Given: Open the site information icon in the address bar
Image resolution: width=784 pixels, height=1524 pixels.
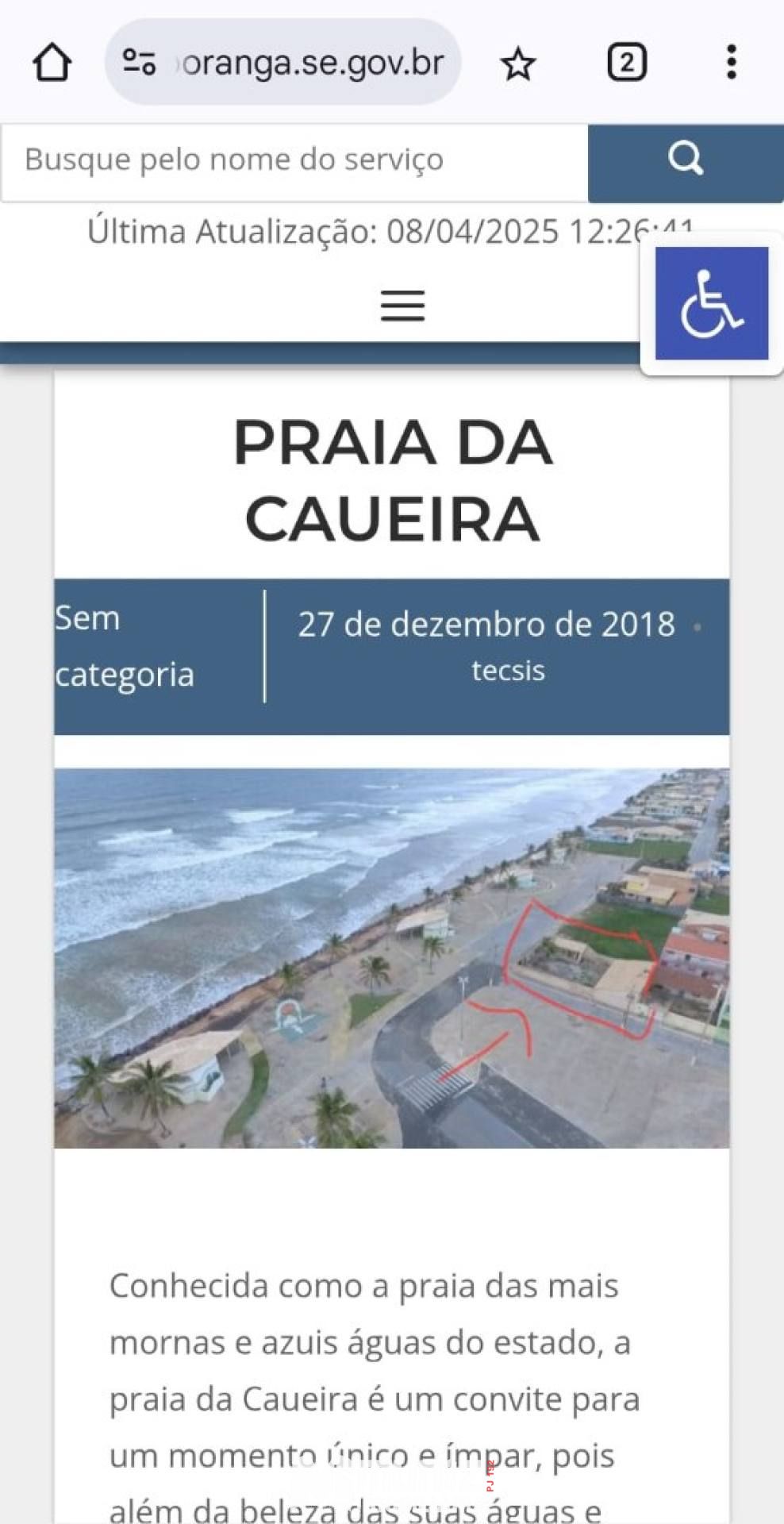Looking at the screenshot, I should (139, 62).
